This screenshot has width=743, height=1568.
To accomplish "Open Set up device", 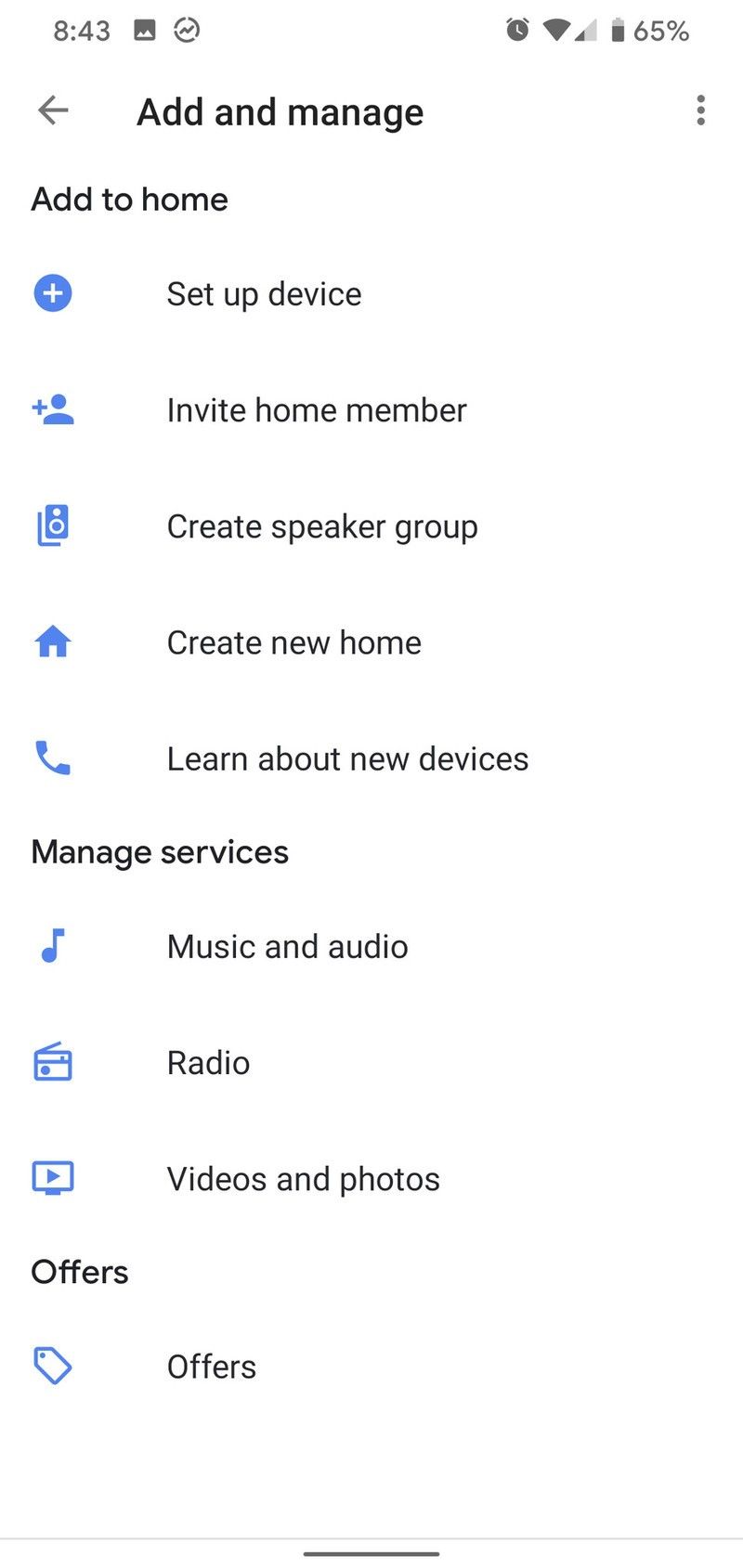I will [264, 293].
